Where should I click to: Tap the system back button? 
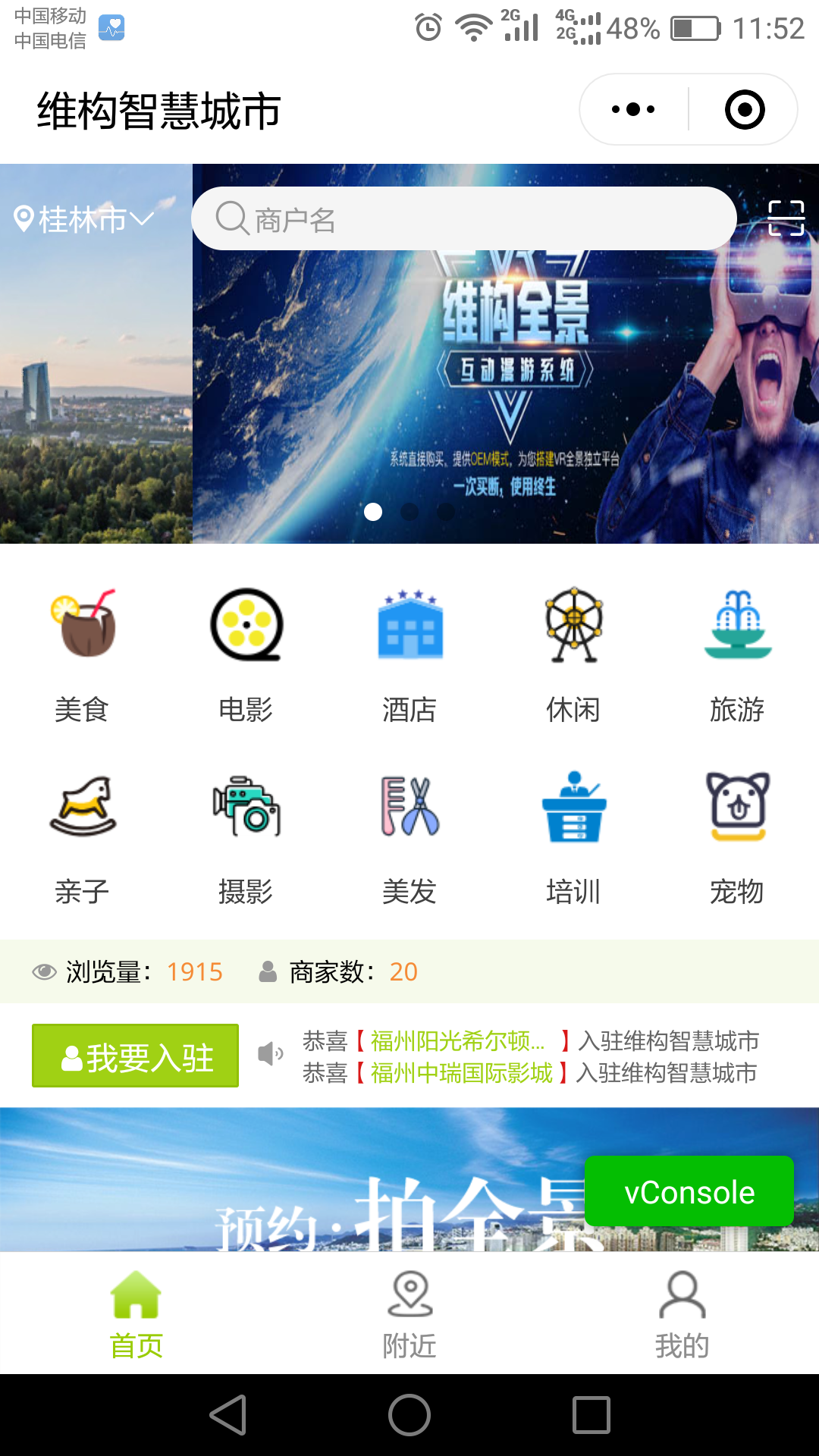click(228, 1415)
